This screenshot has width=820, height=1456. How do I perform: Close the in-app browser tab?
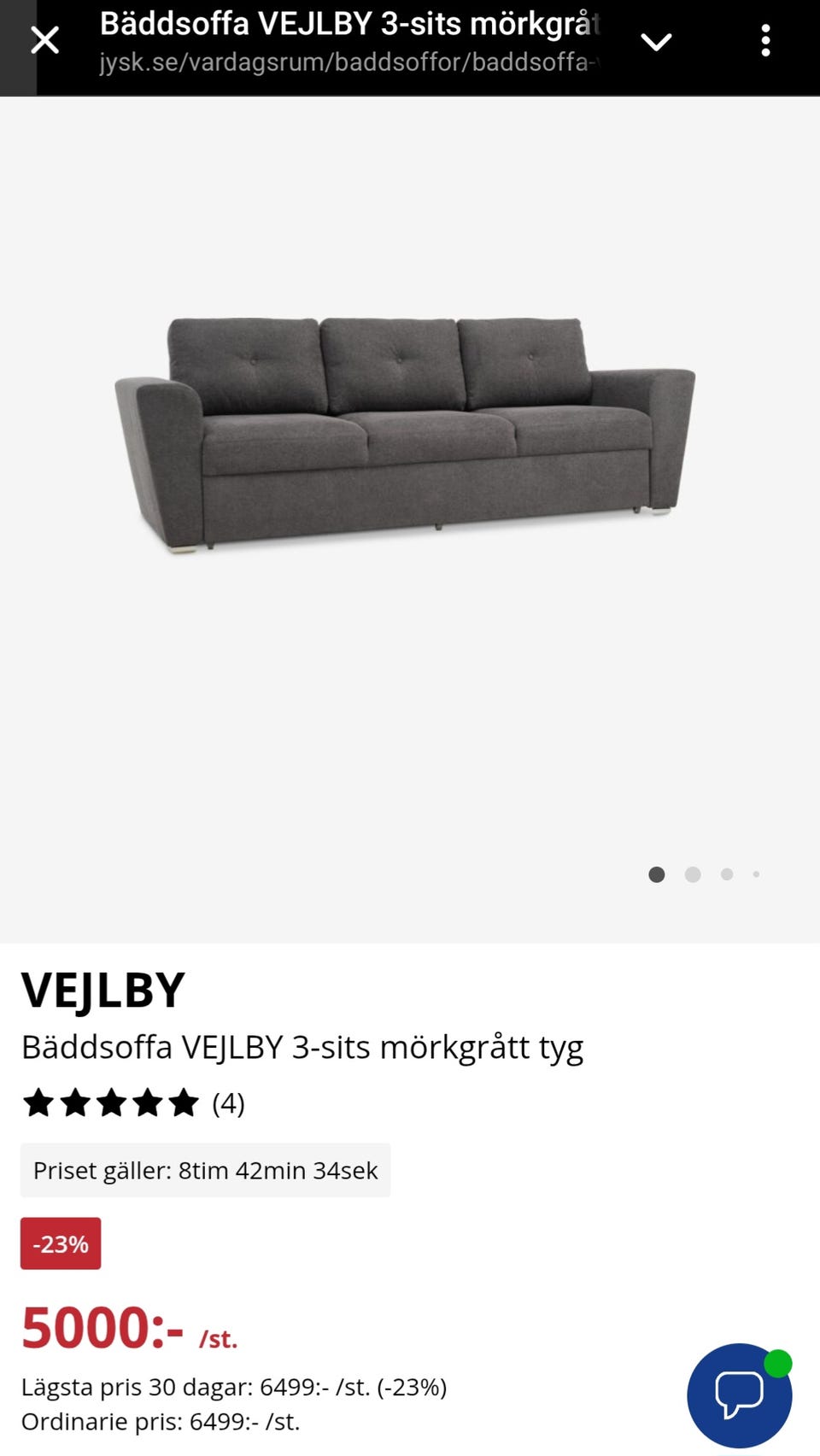[x=44, y=40]
